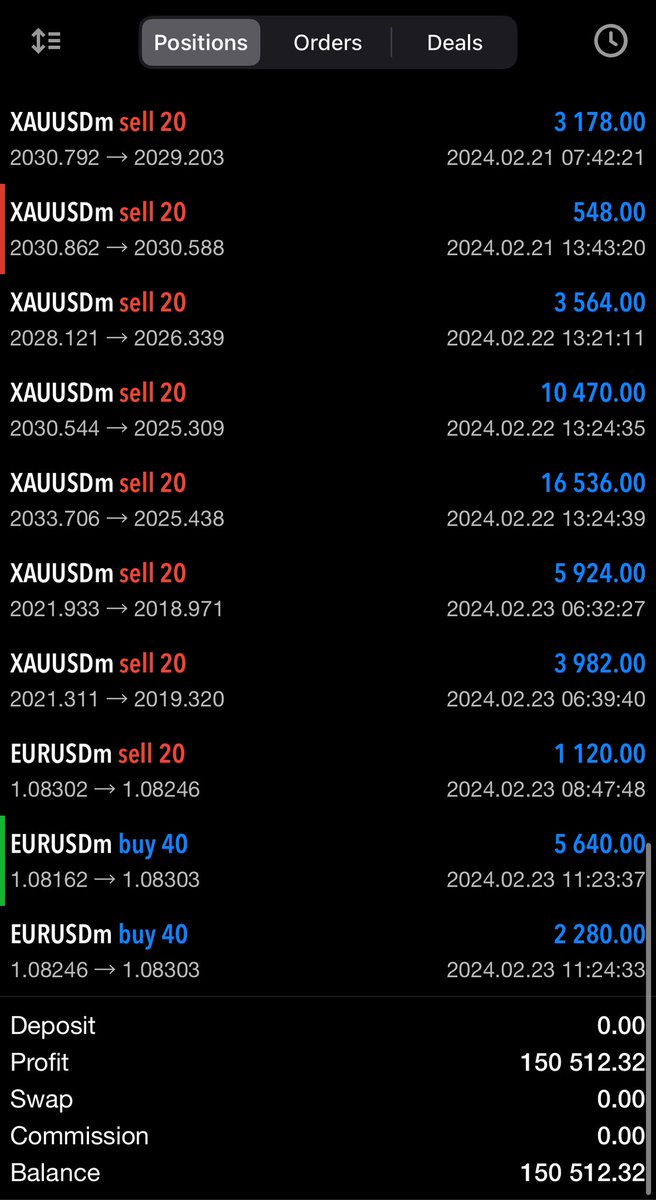Open the sort options icon
Screen dimensions: 656x1200
(x=46, y=42)
